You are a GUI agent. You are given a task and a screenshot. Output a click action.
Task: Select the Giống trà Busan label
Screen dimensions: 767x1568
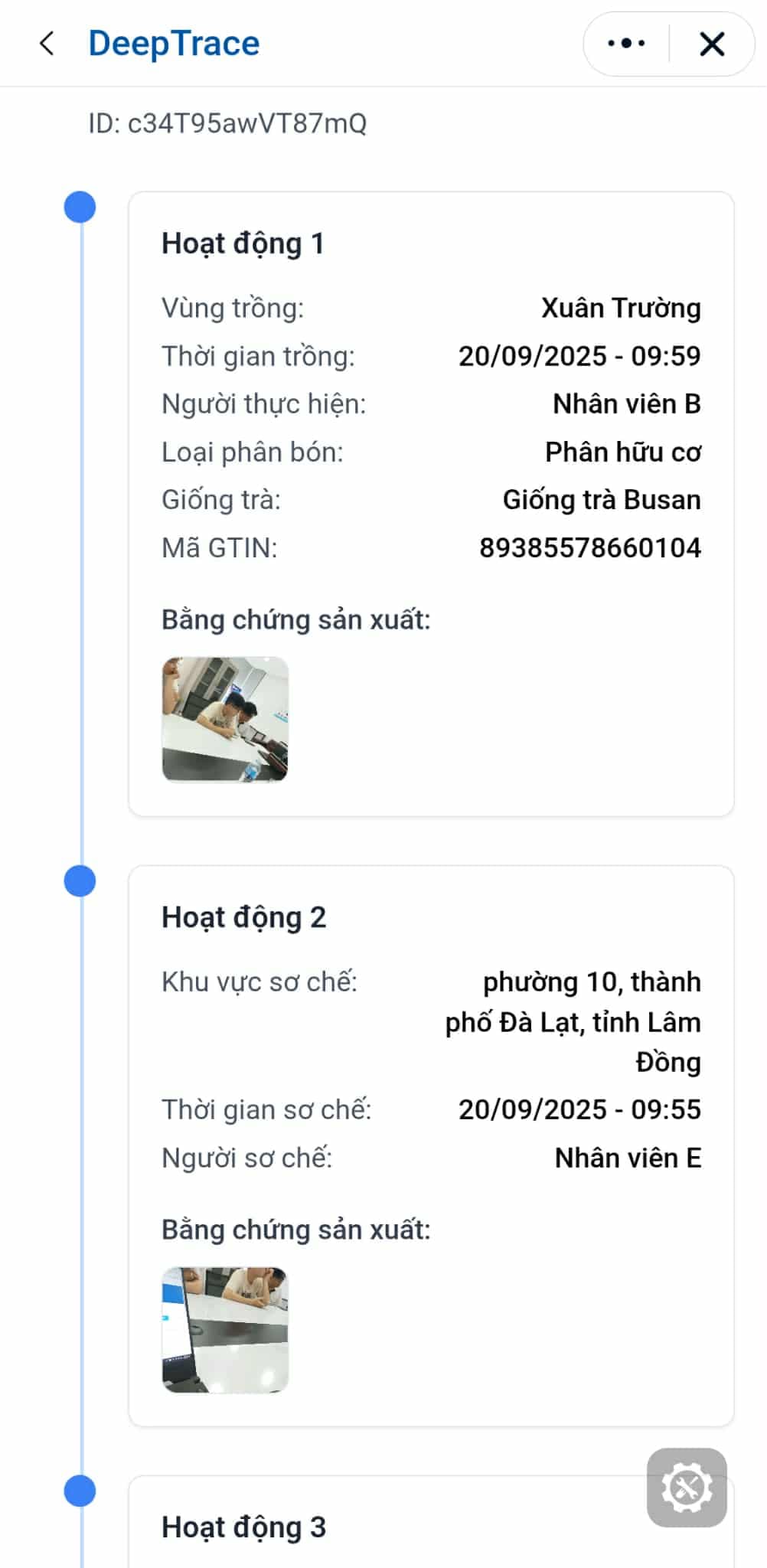(x=602, y=499)
